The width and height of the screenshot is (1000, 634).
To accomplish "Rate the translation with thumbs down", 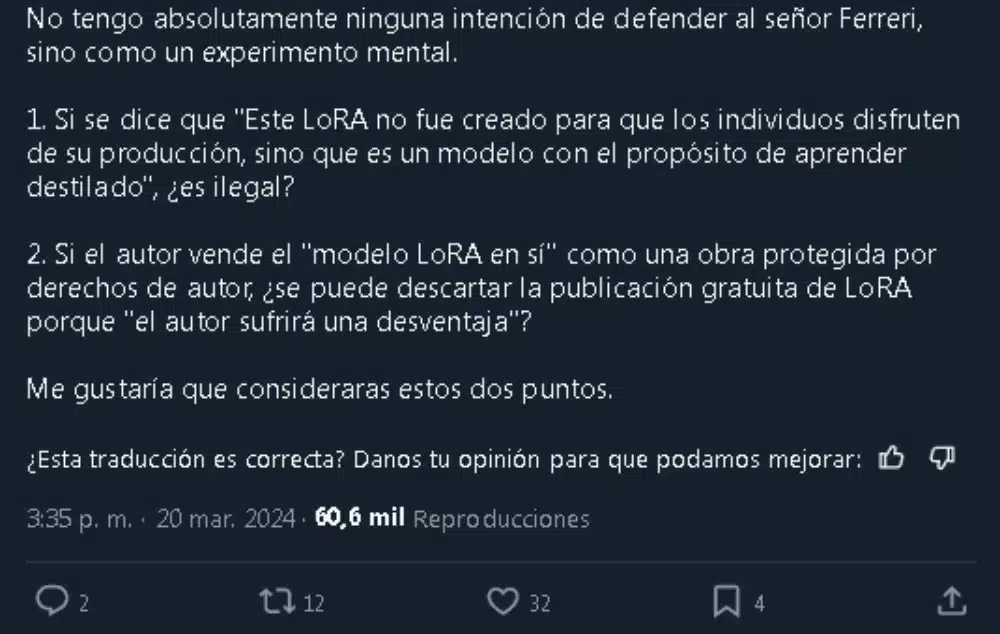I will [943, 458].
